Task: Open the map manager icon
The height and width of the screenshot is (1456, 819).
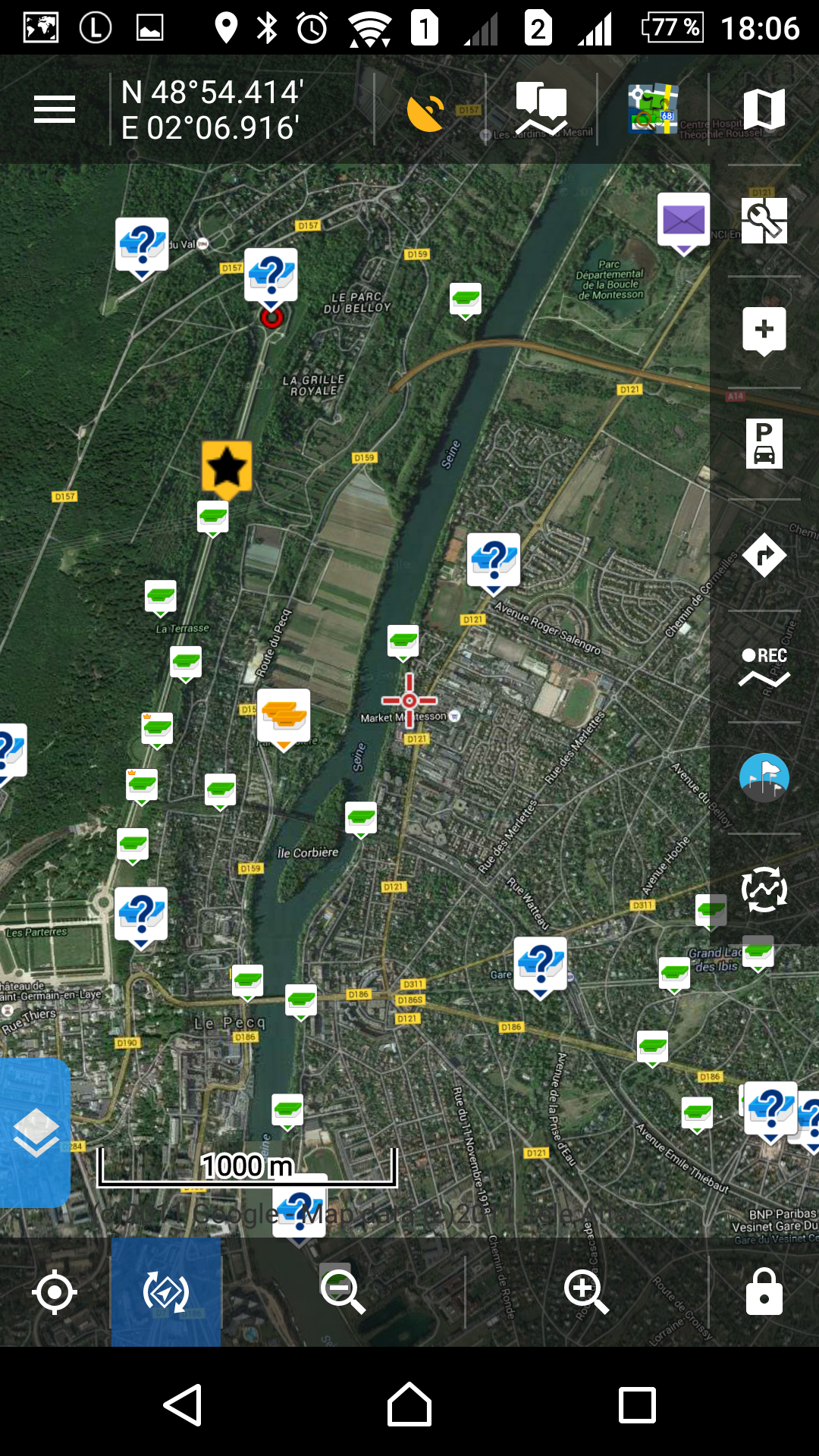Action: tap(653, 110)
